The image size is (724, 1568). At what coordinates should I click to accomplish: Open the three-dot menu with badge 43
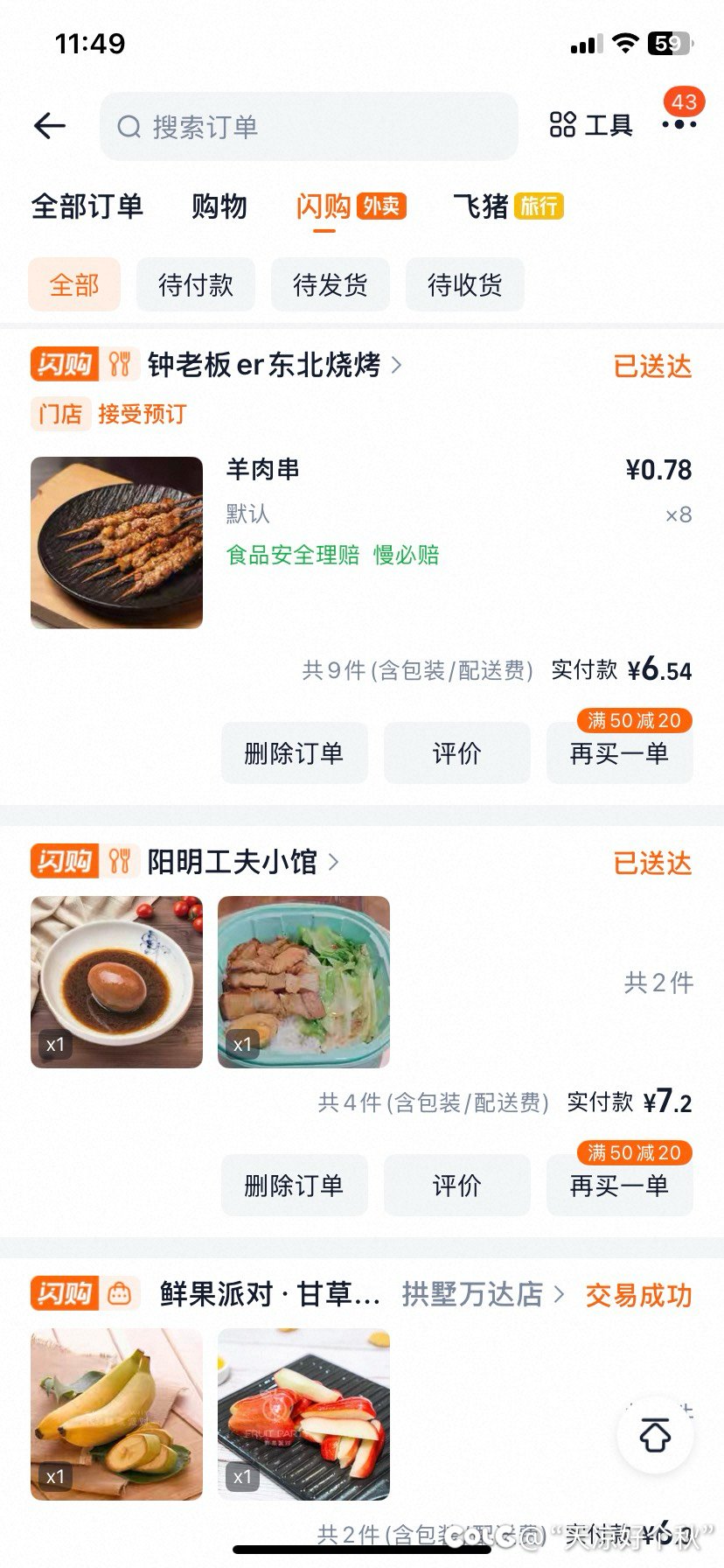(x=679, y=124)
